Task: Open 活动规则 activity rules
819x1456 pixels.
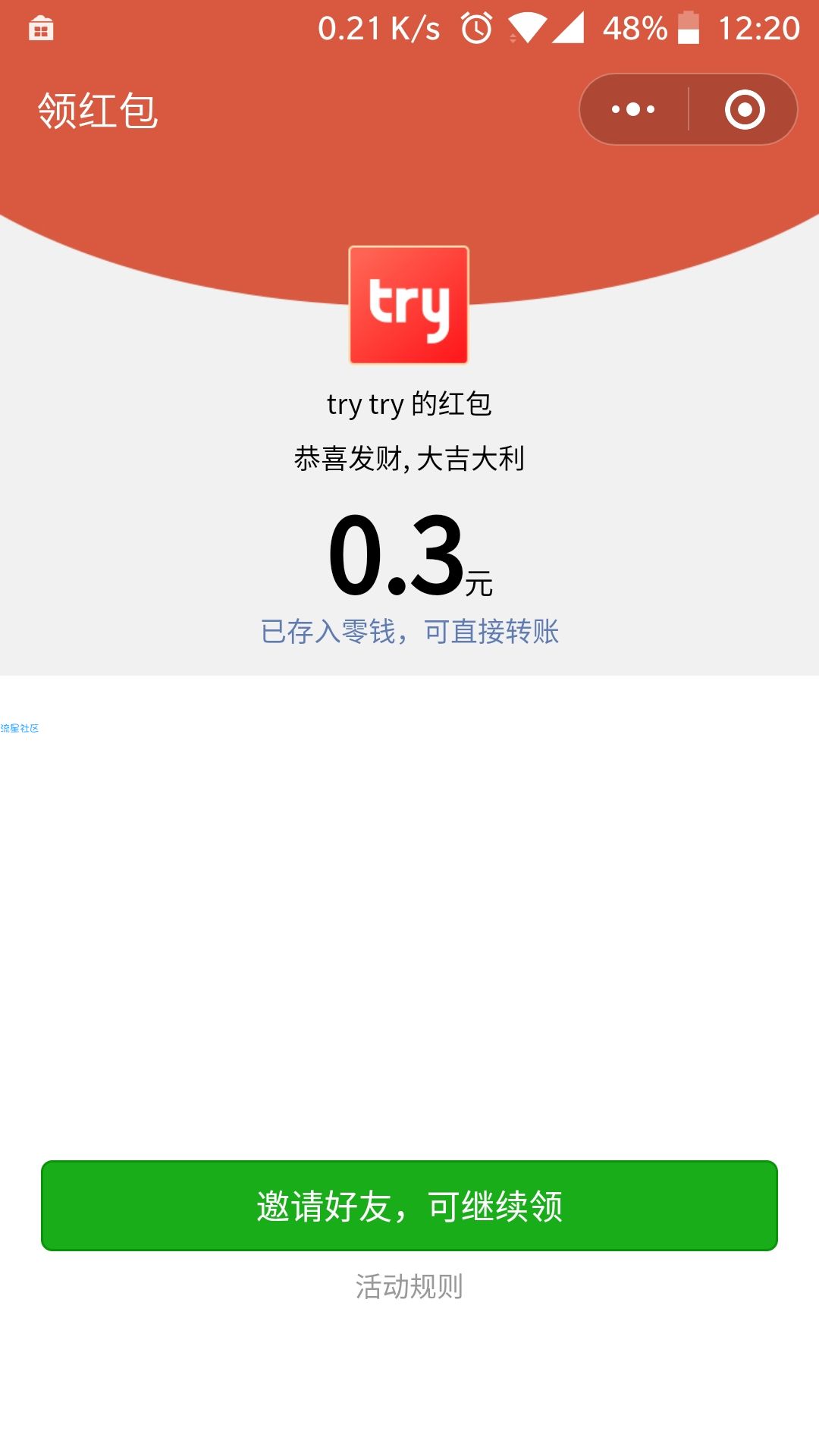Action: [409, 1287]
